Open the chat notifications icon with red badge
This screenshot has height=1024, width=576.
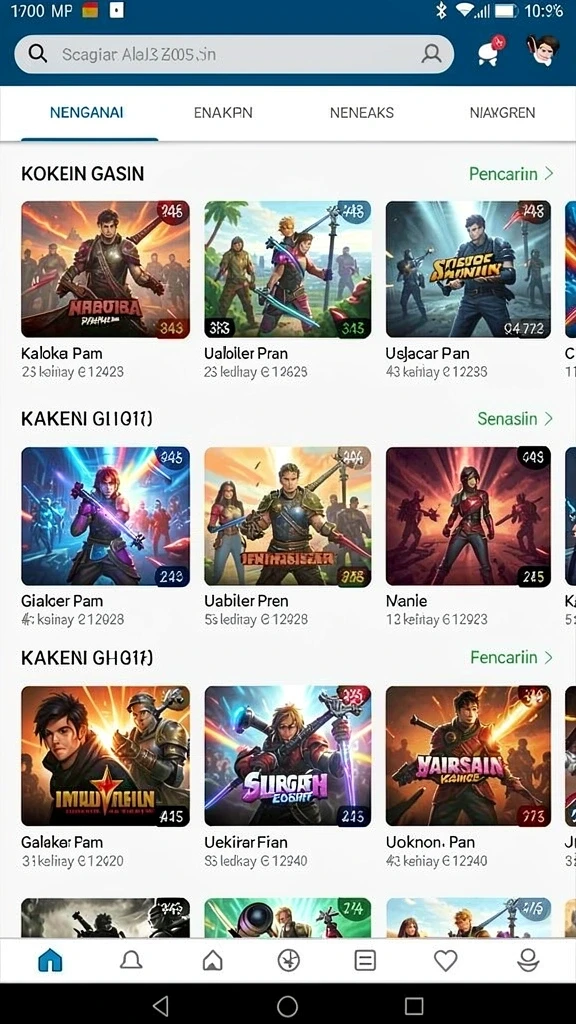[x=491, y=51]
